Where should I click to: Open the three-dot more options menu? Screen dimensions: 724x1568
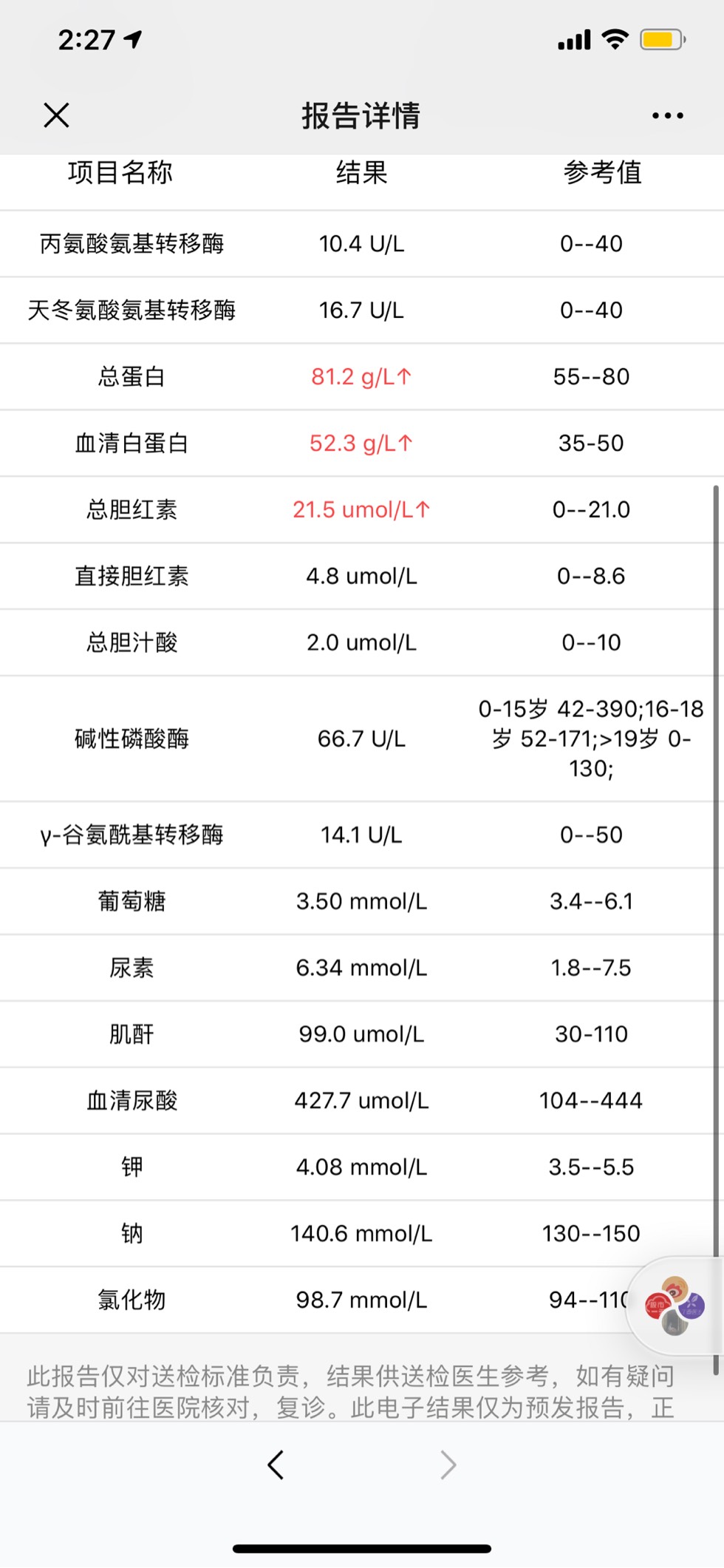click(x=668, y=116)
